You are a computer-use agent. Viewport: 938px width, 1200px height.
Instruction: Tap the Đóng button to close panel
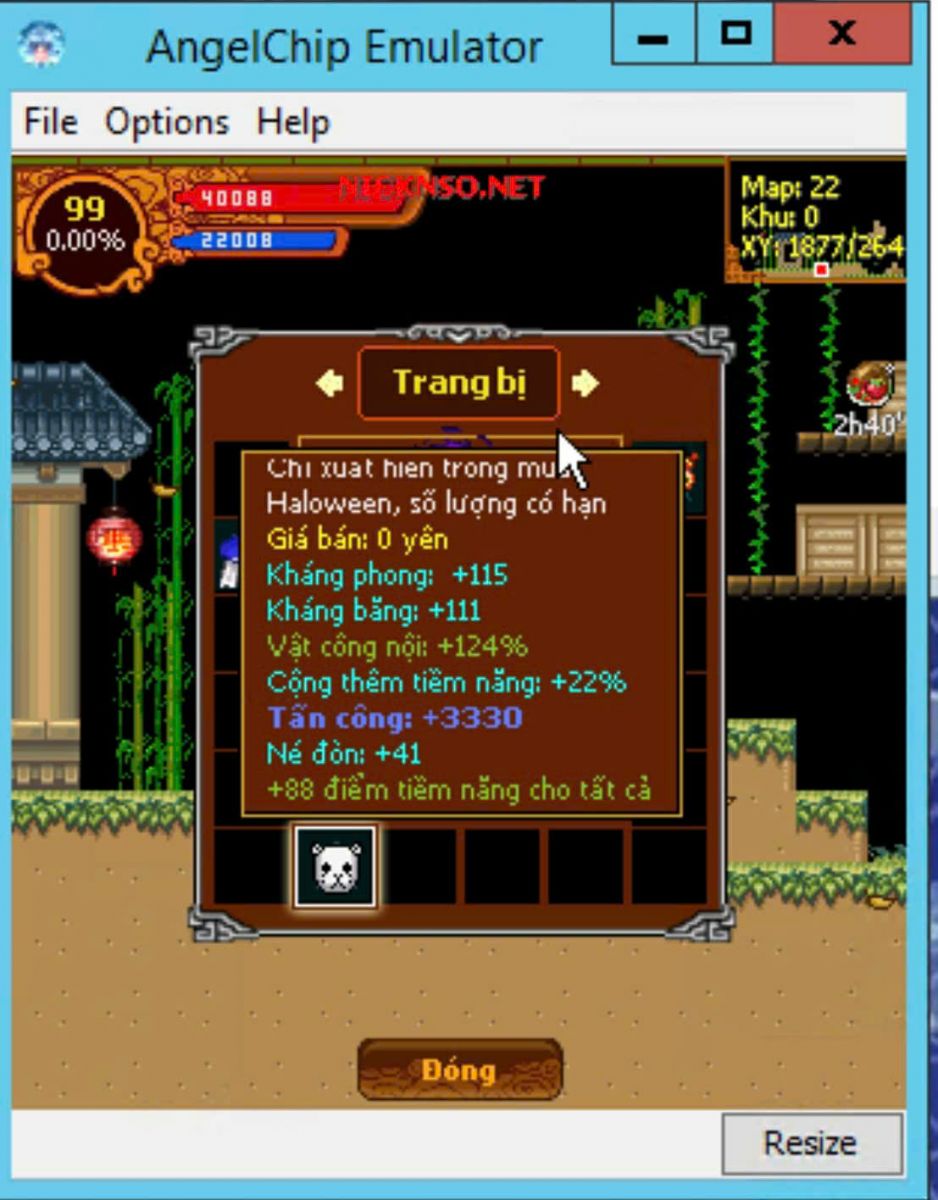[459, 1070]
